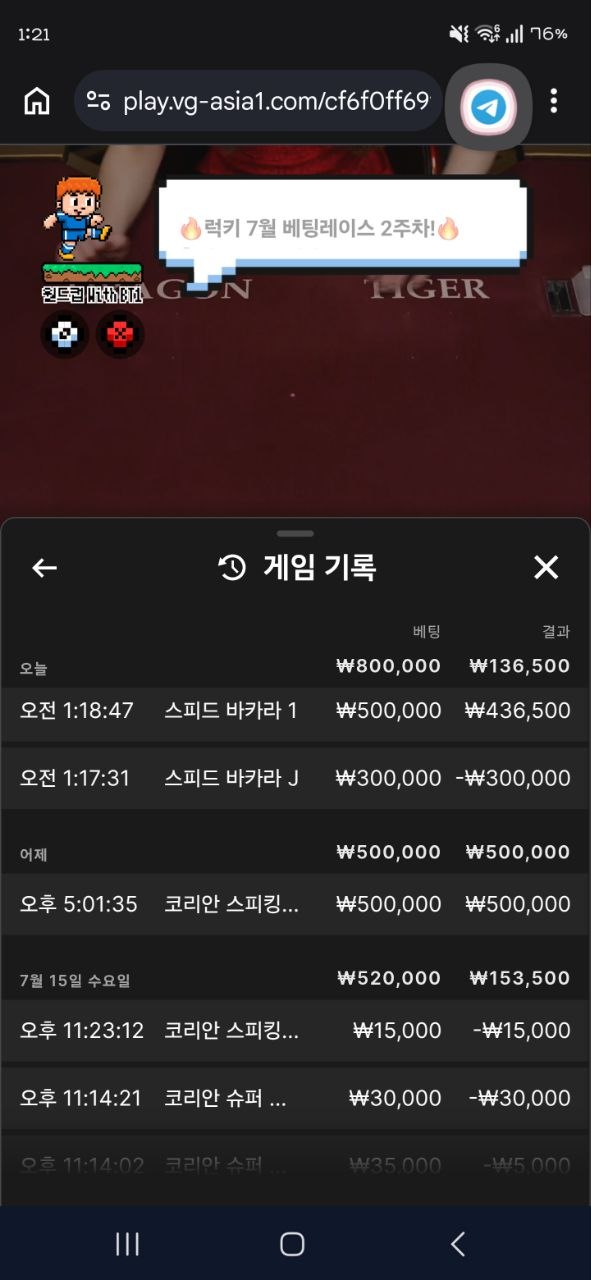Go back from the 게임 기록 panel
The width and height of the screenshot is (591, 1280).
click(44, 568)
